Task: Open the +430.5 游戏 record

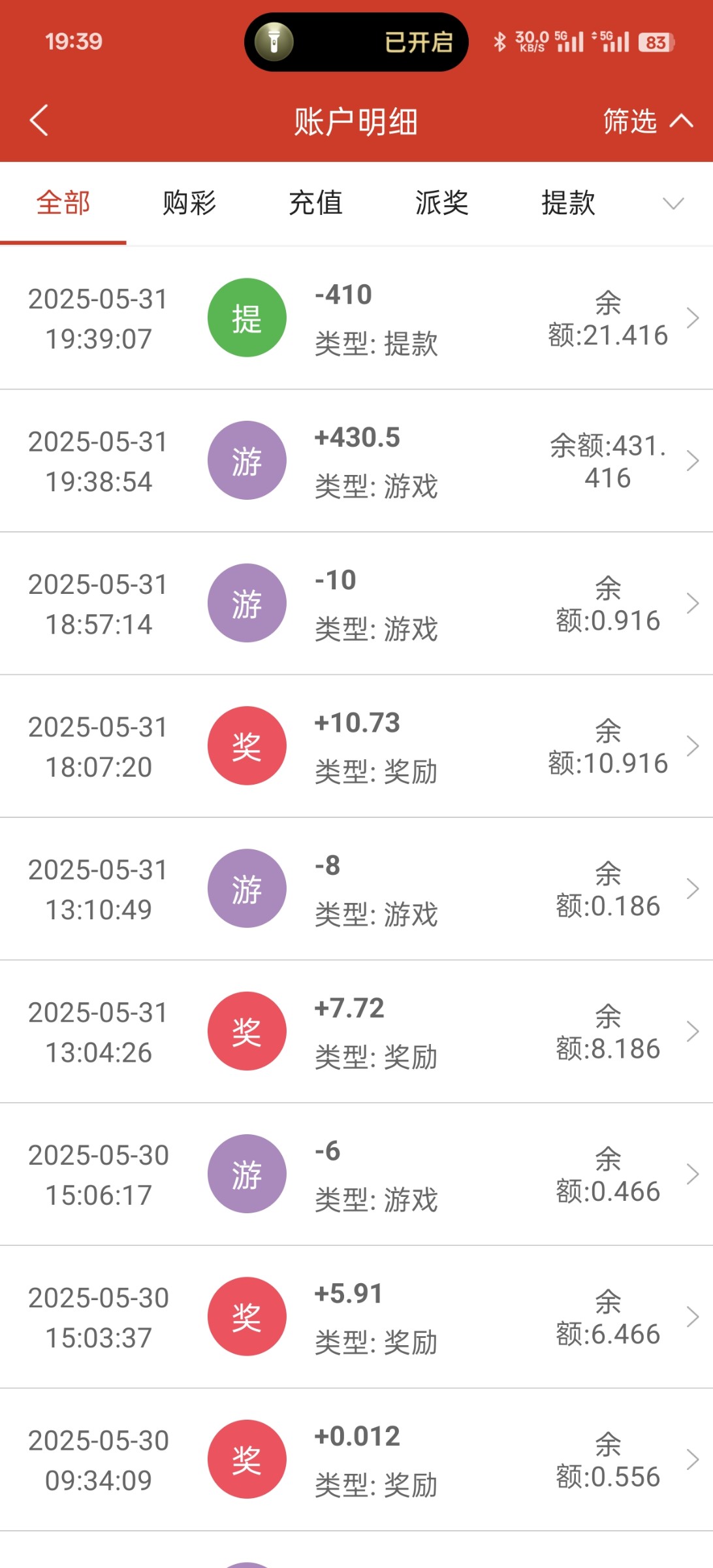Action: click(x=356, y=461)
